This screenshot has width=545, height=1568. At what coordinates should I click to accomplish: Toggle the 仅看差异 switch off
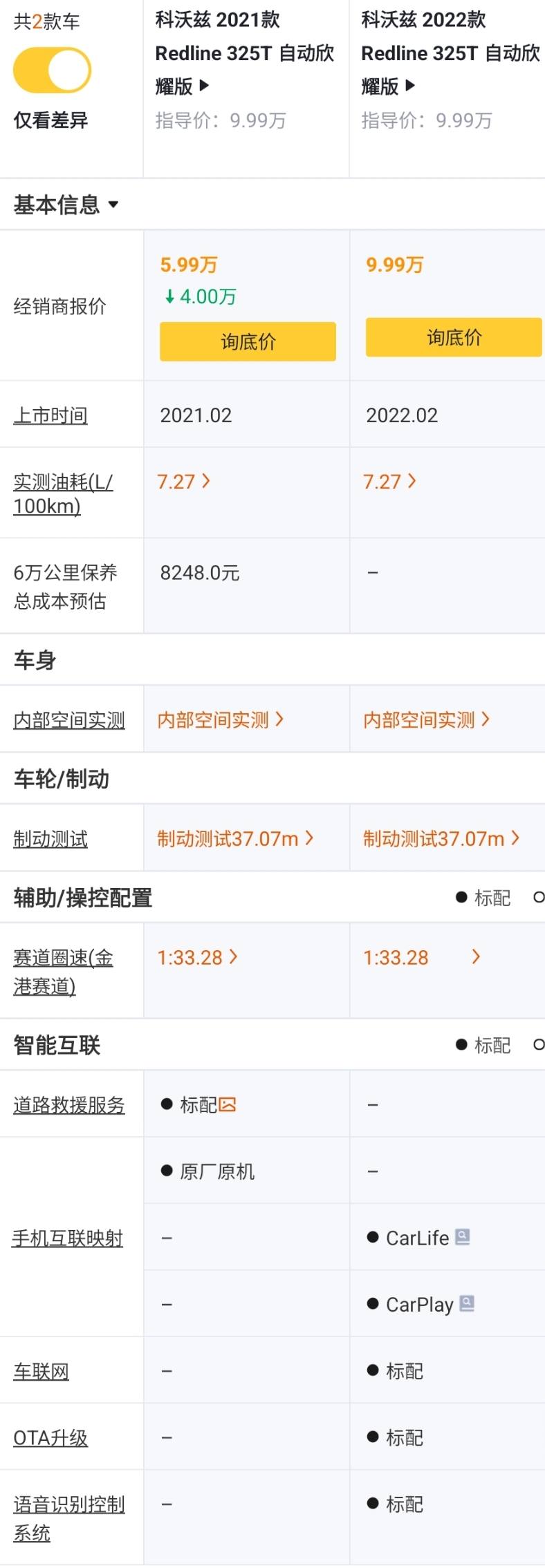coord(50,69)
